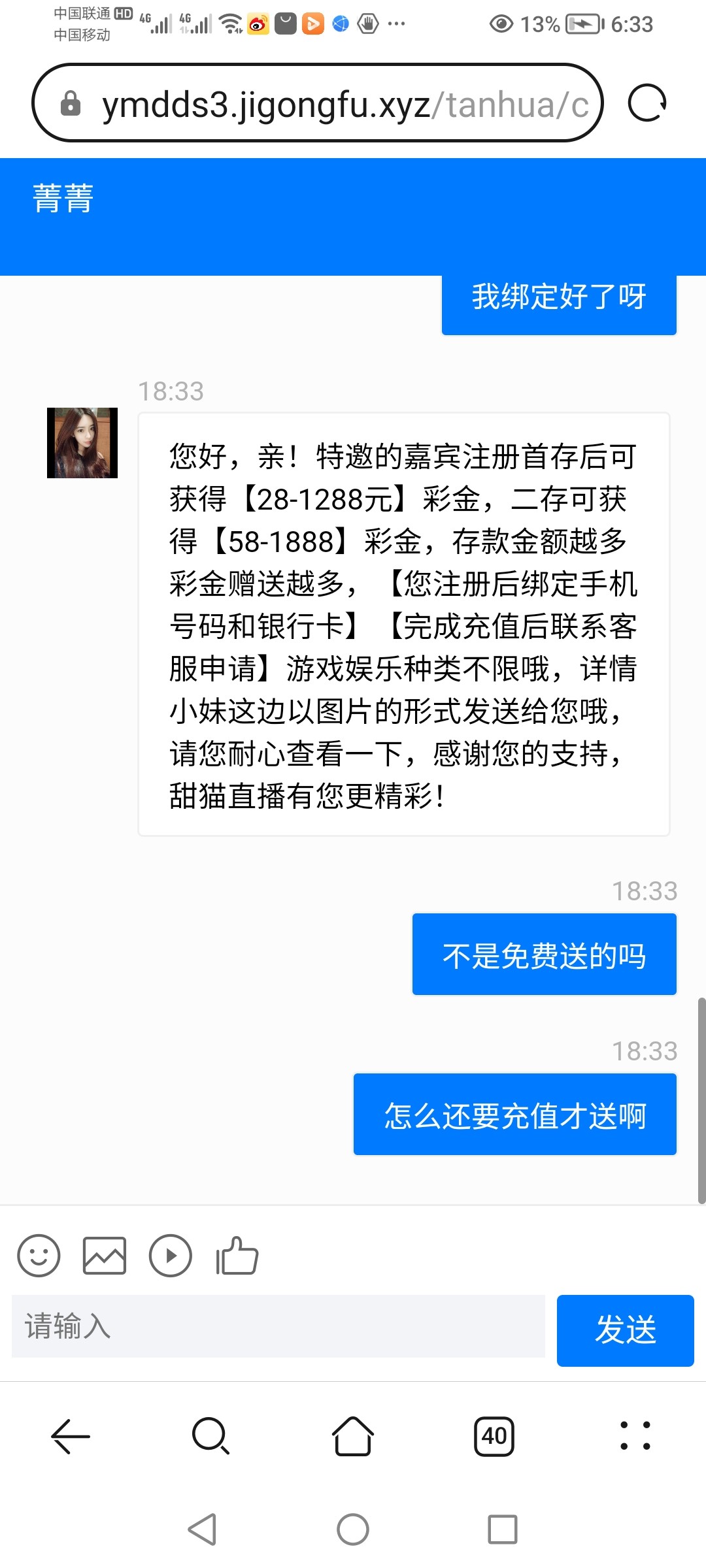Open recent apps with the square button
706x1568 pixels.
point(502,1529)
